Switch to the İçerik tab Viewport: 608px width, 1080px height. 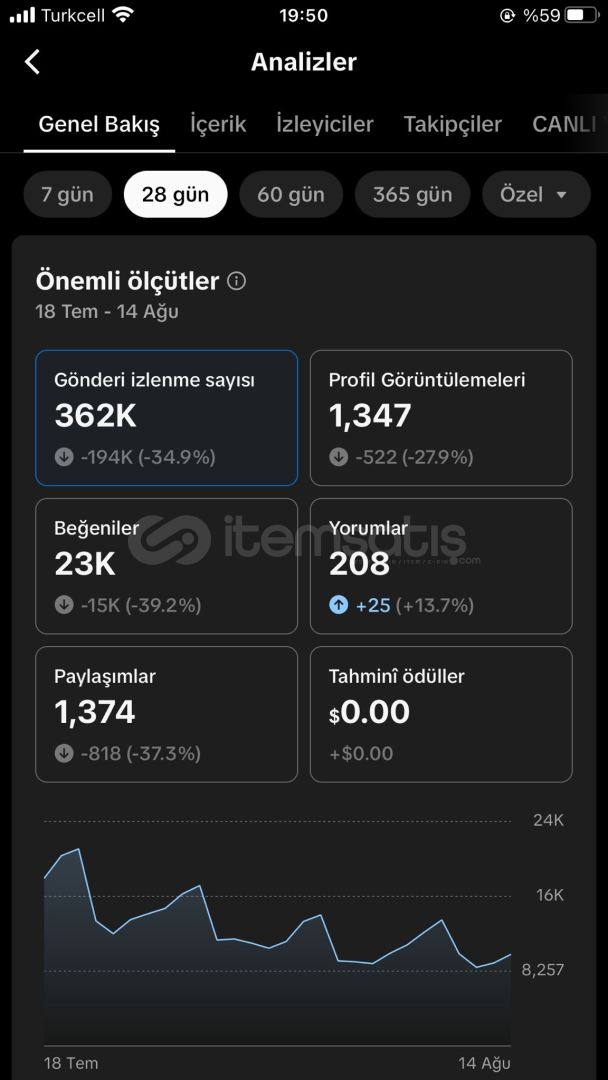click(218, 125)
